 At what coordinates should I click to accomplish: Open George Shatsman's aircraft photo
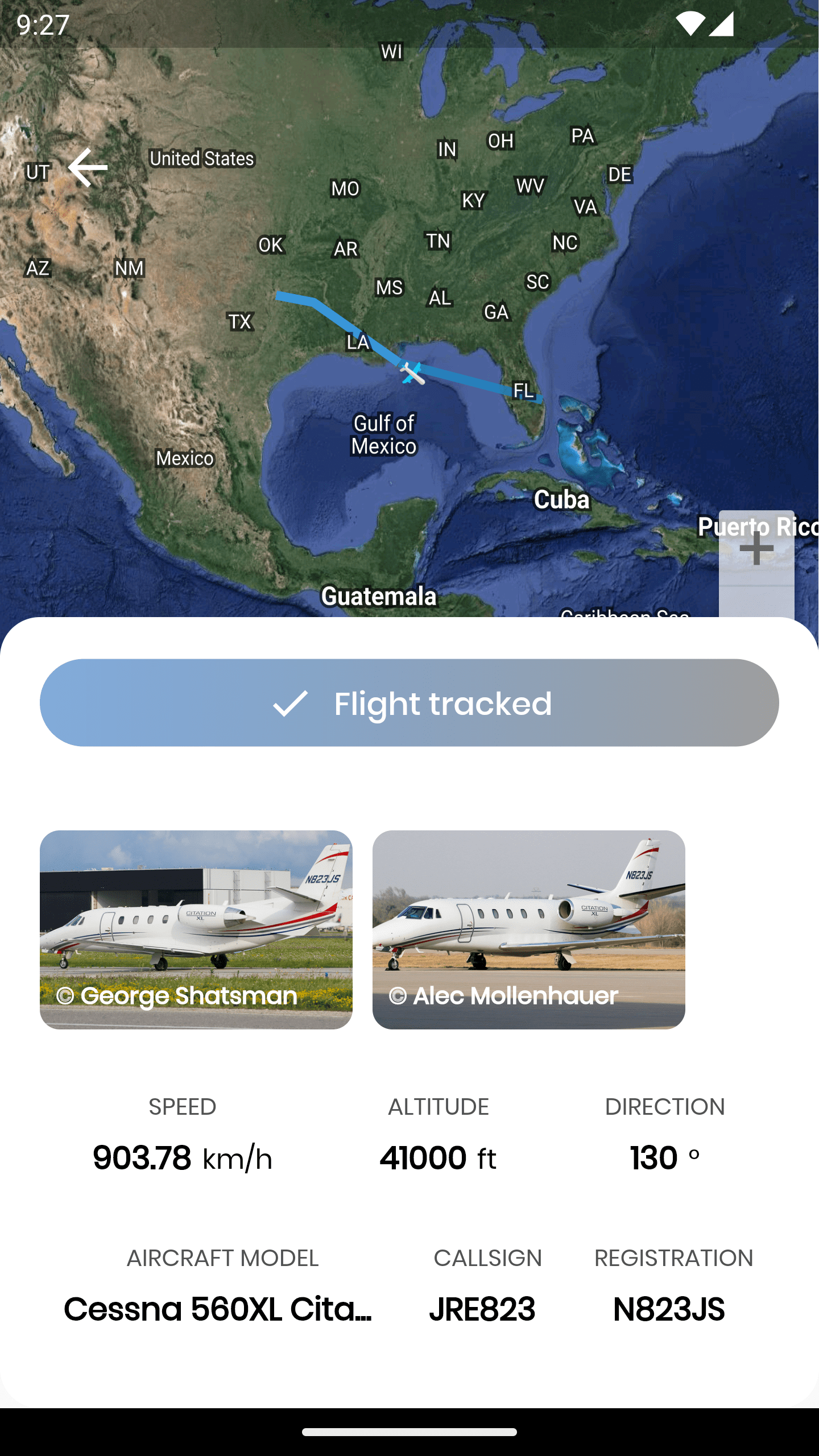tap(196, 929)
